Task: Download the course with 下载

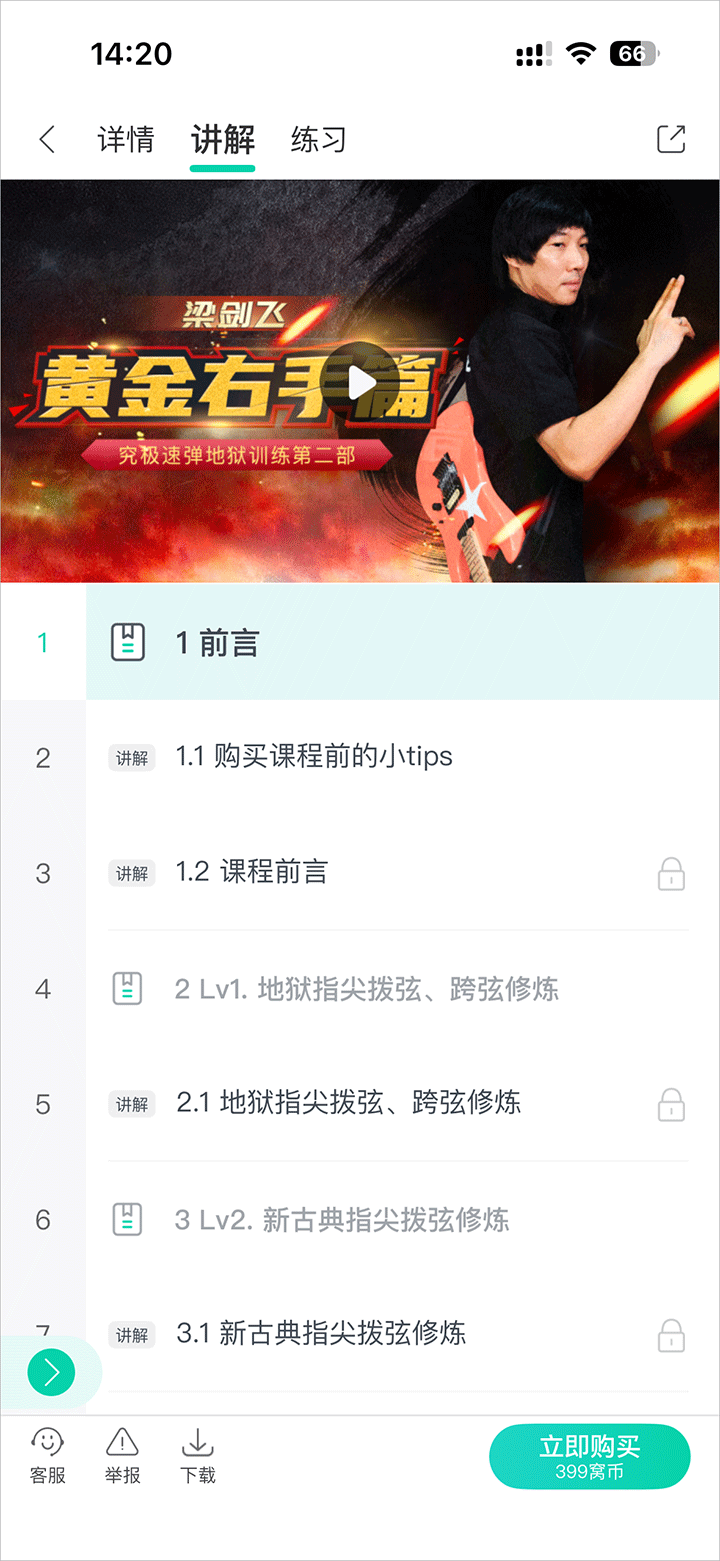Action: 198,1455
